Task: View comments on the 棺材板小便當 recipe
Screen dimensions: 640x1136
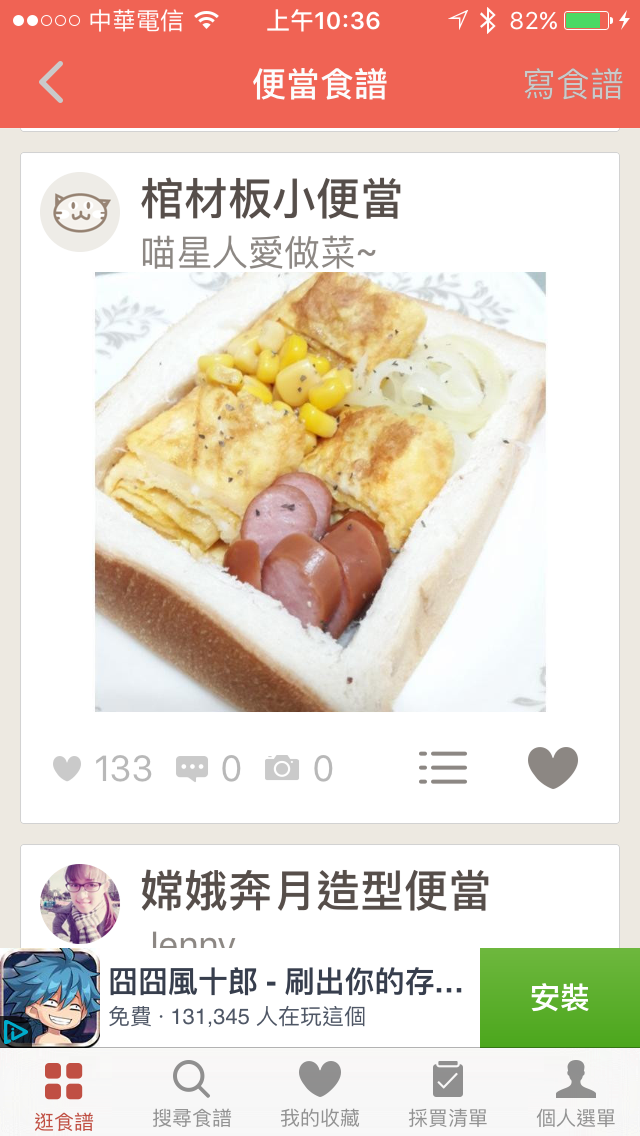Action: [x=208, y=768]
